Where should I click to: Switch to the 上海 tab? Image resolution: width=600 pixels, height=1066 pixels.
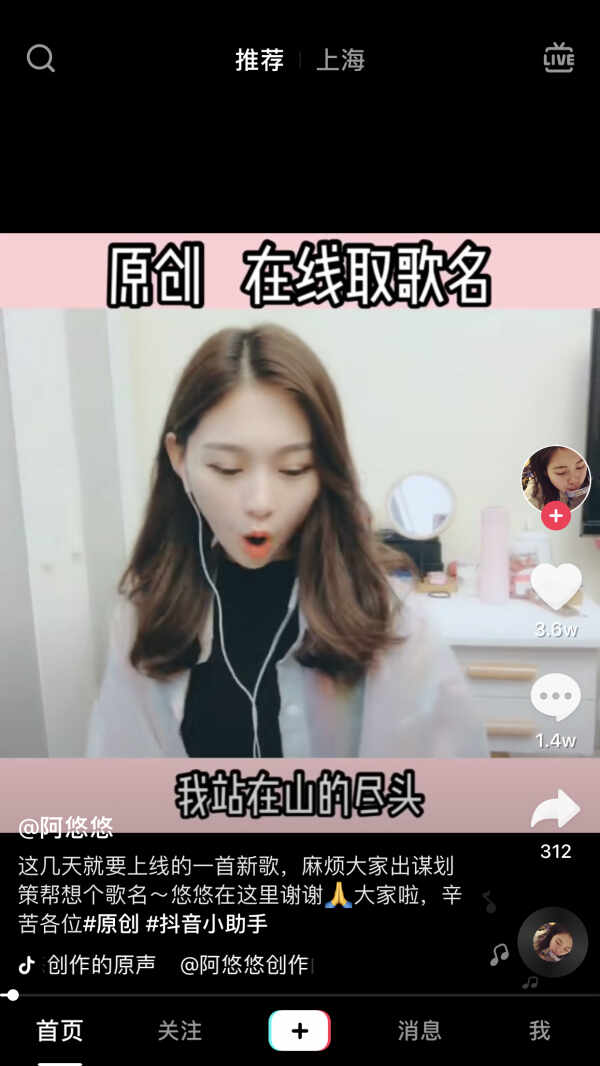tap(340, 60)
